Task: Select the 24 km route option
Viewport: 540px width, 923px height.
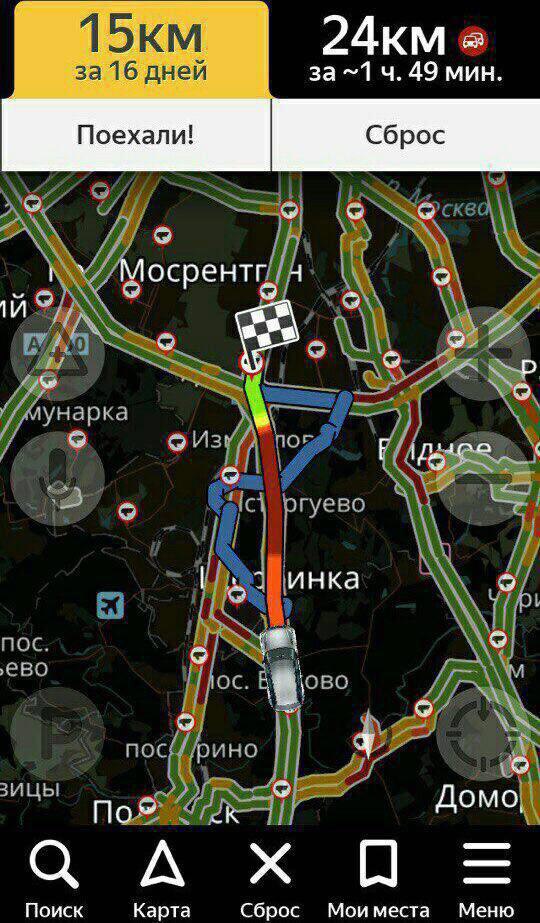Action: 405,49
